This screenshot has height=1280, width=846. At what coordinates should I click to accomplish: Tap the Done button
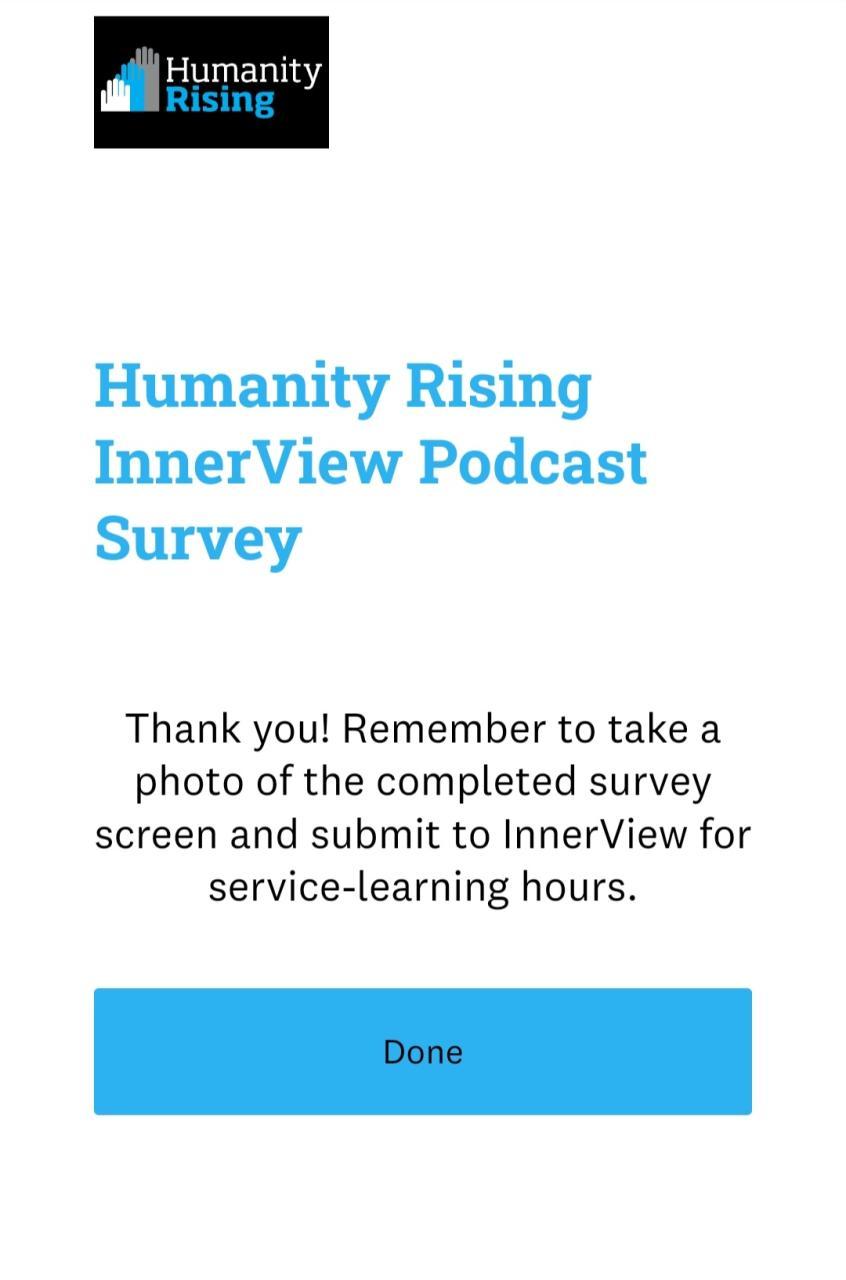422,1051
